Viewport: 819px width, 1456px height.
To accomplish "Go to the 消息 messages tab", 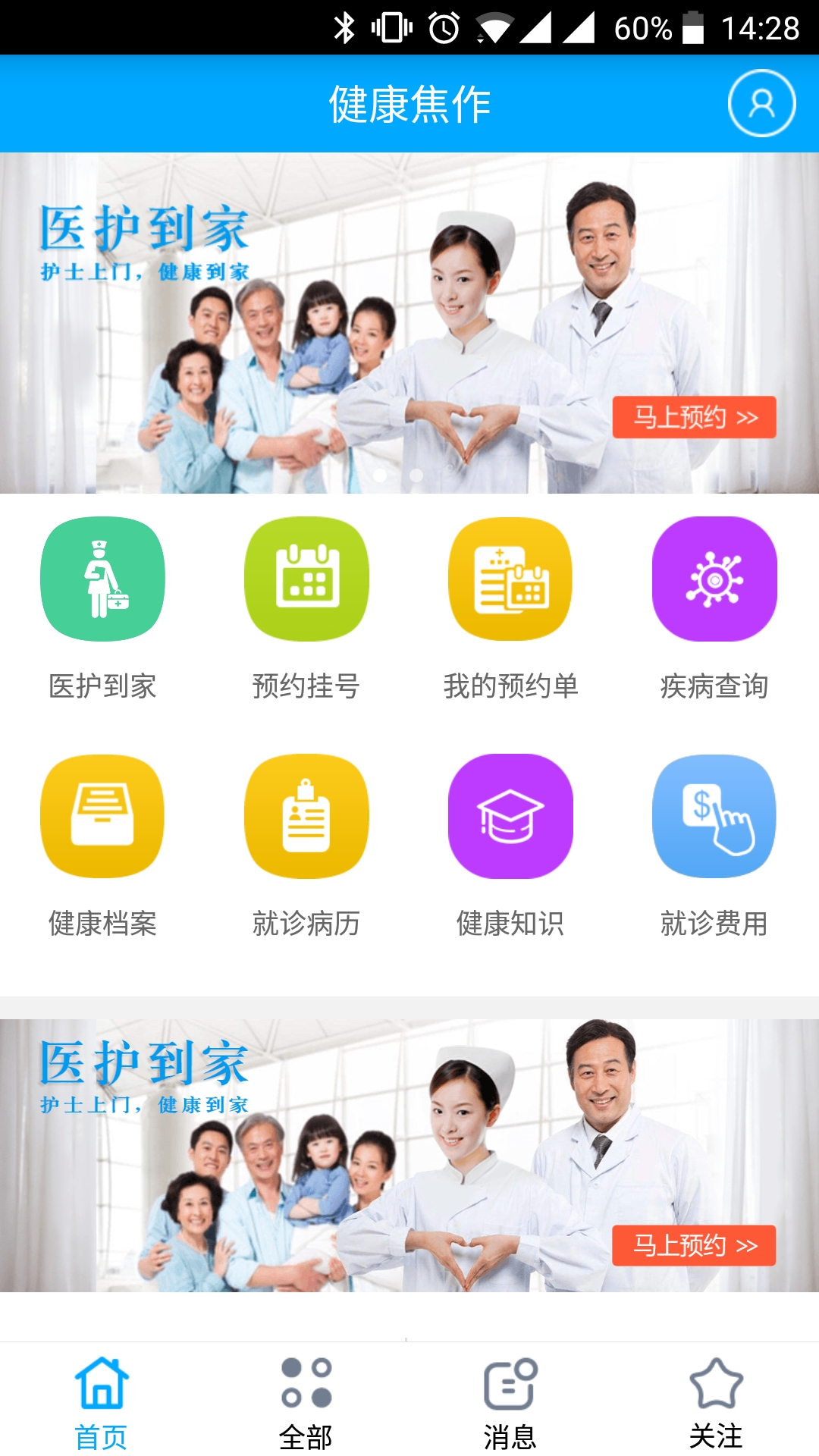I will (510, 1403).
